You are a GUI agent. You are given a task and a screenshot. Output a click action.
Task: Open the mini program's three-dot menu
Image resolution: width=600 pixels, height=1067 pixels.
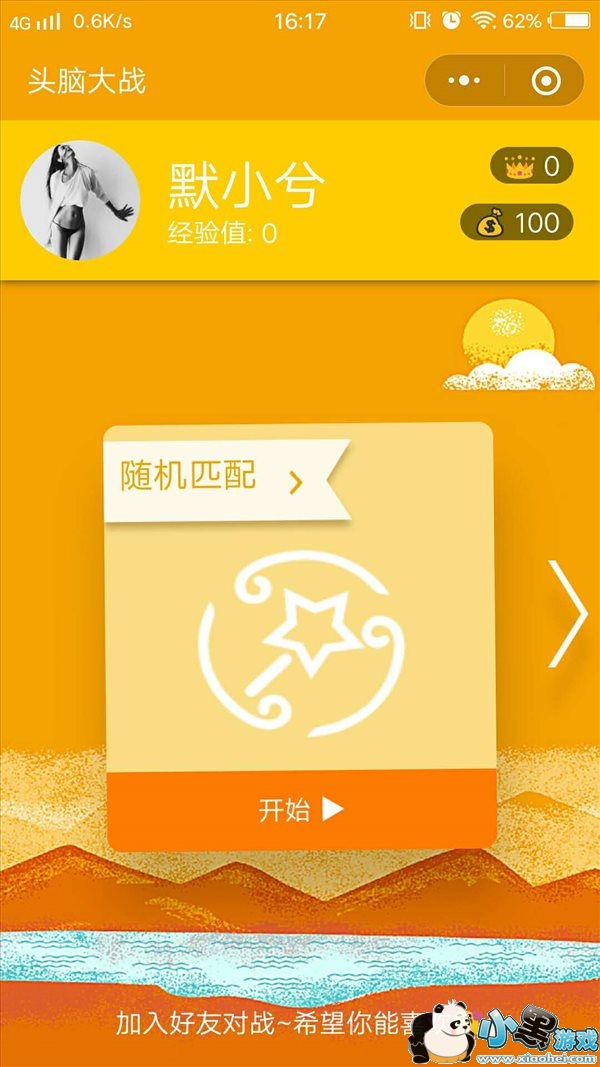[465, 81]
